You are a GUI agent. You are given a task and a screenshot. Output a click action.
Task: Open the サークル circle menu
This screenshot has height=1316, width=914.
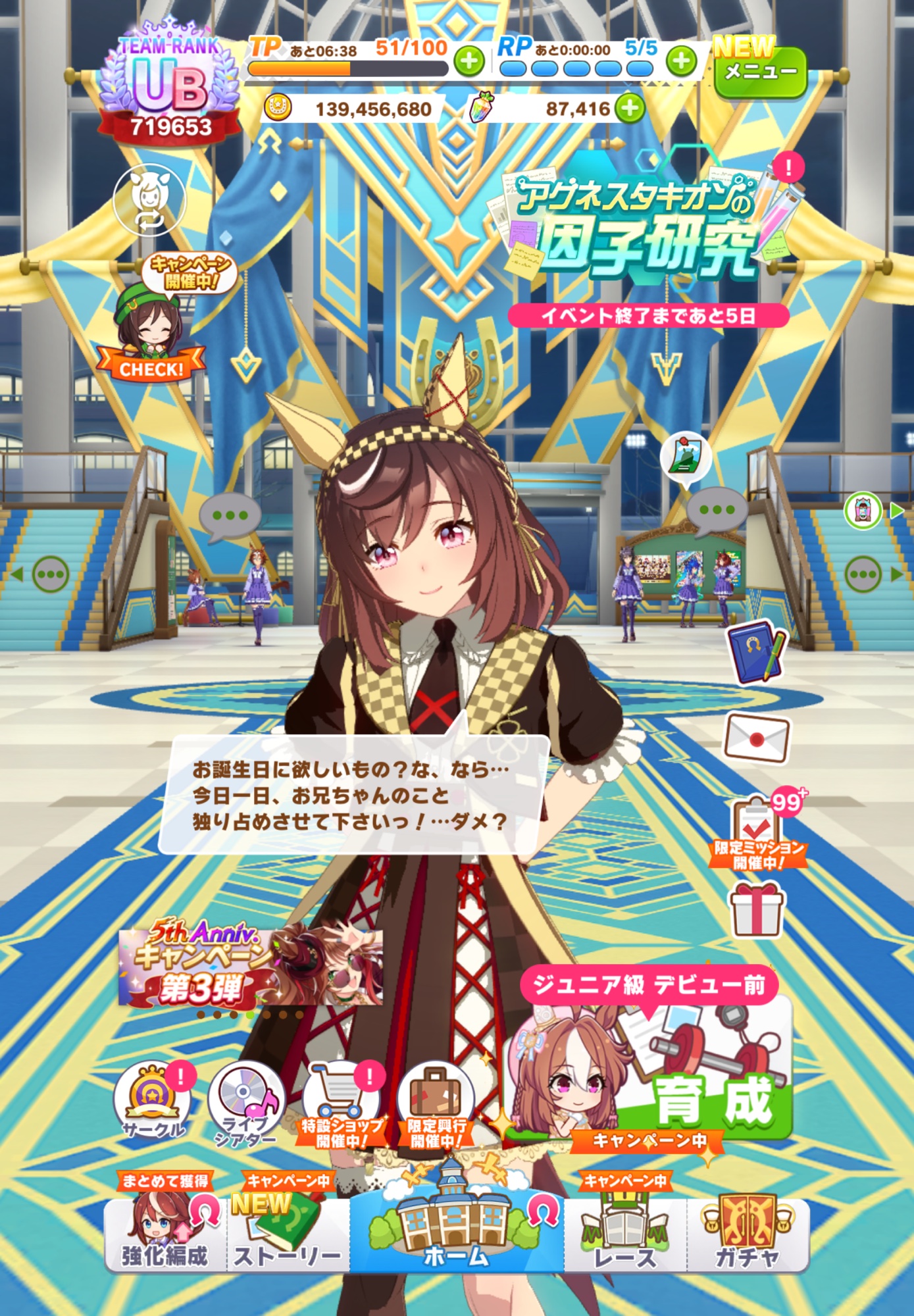pyautogui.click(x=153, y=1100)
